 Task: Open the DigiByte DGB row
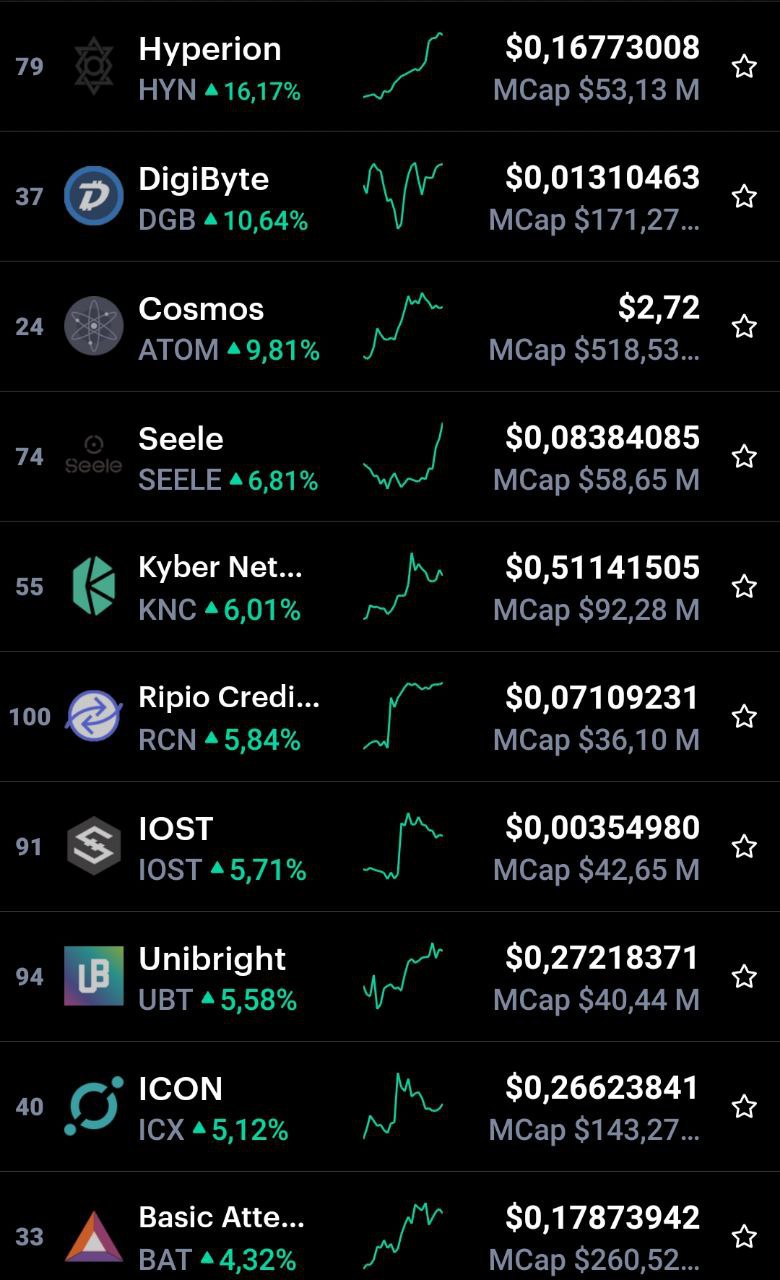point(390,197)
